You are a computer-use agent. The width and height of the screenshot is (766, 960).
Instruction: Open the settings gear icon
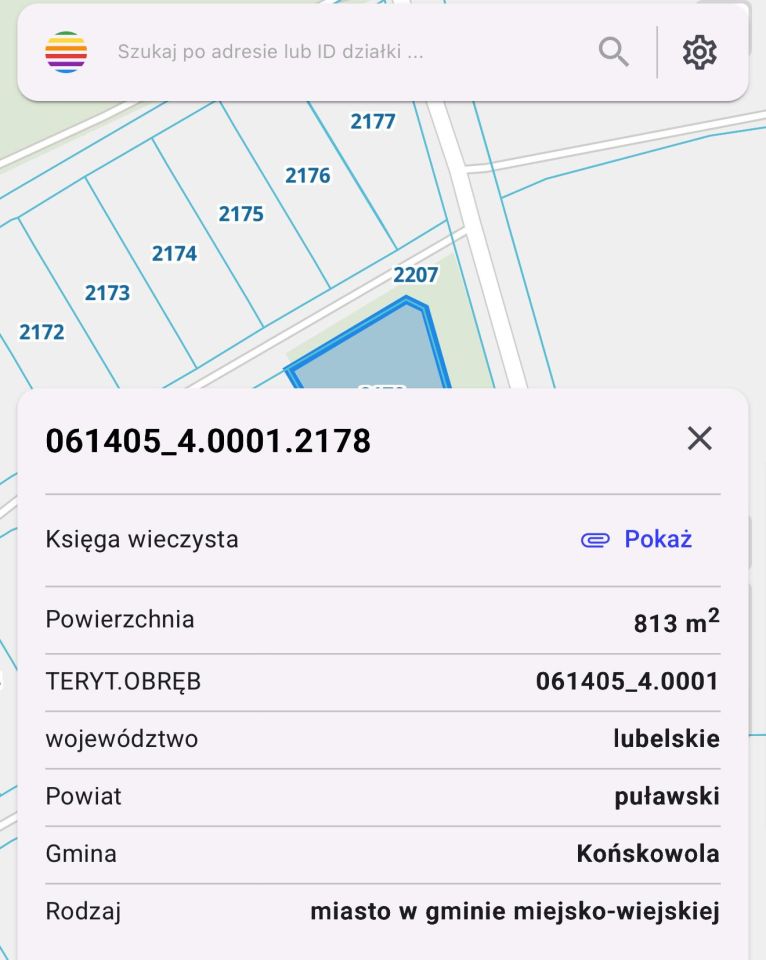[701, 51]
